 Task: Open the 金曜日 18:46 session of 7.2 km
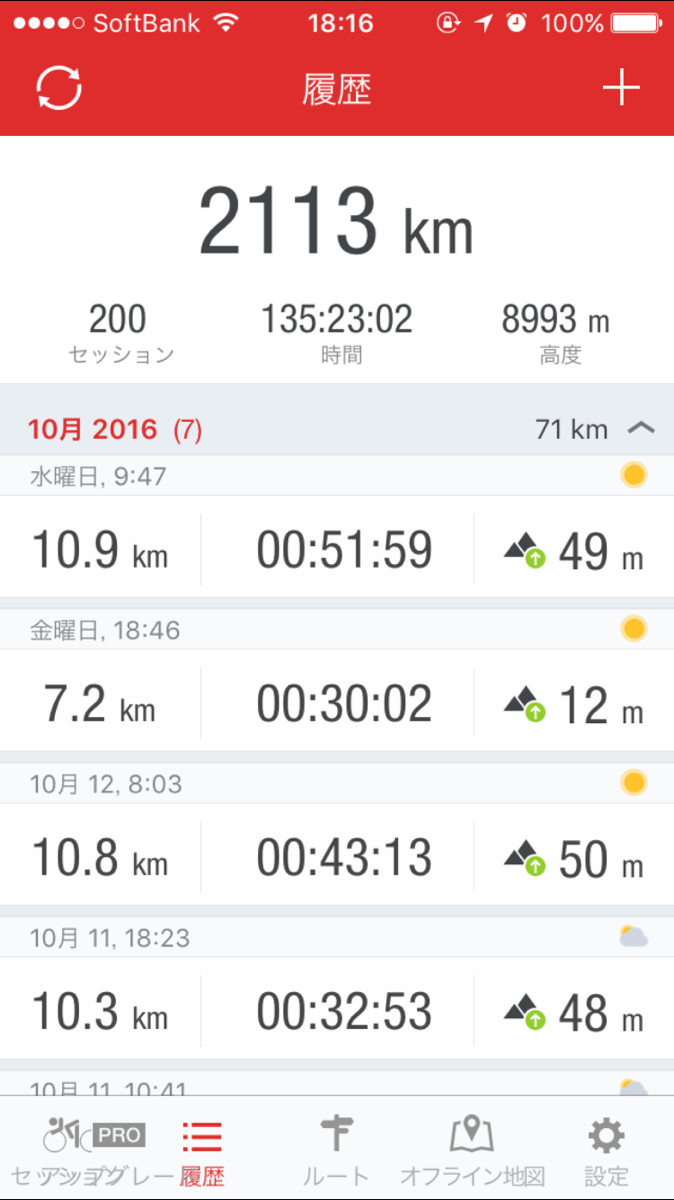(x=337, y=703)
